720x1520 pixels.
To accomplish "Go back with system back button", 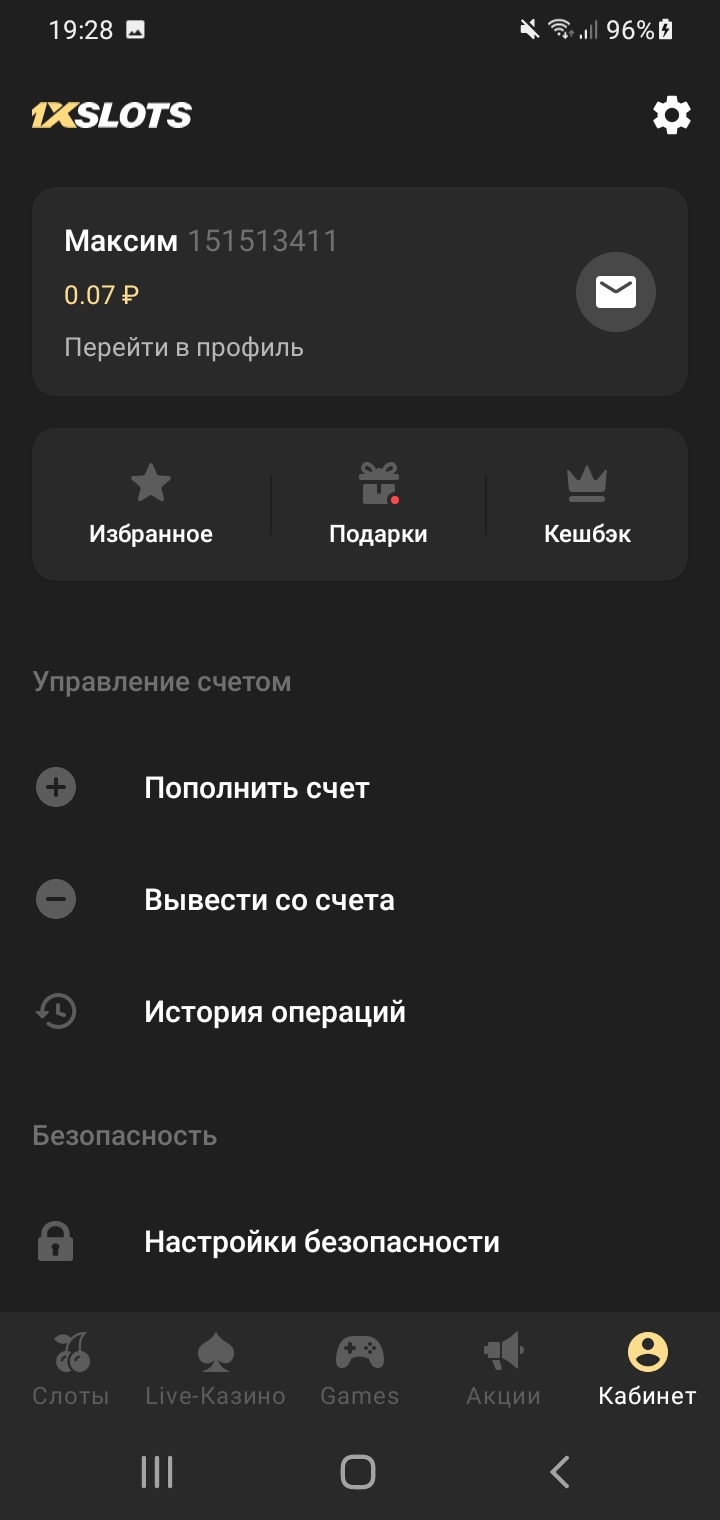I will [560, 1472].
